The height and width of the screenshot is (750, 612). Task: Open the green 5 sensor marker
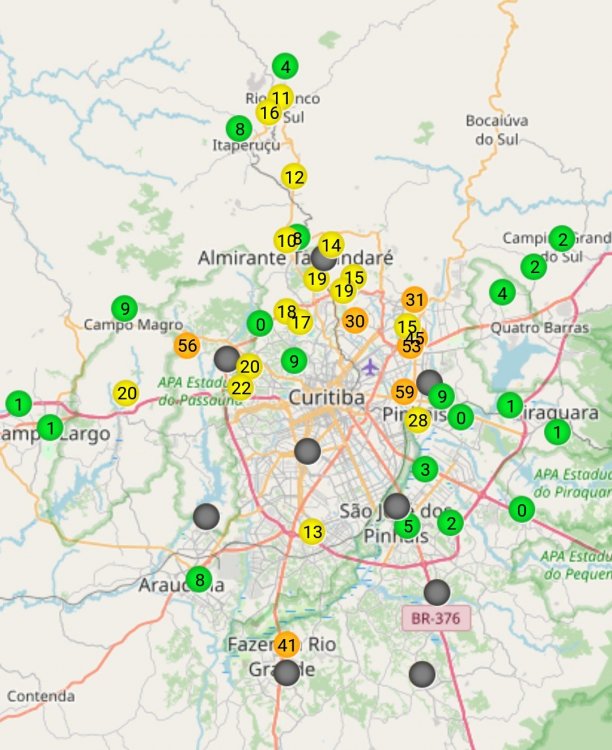pos(407,527)
